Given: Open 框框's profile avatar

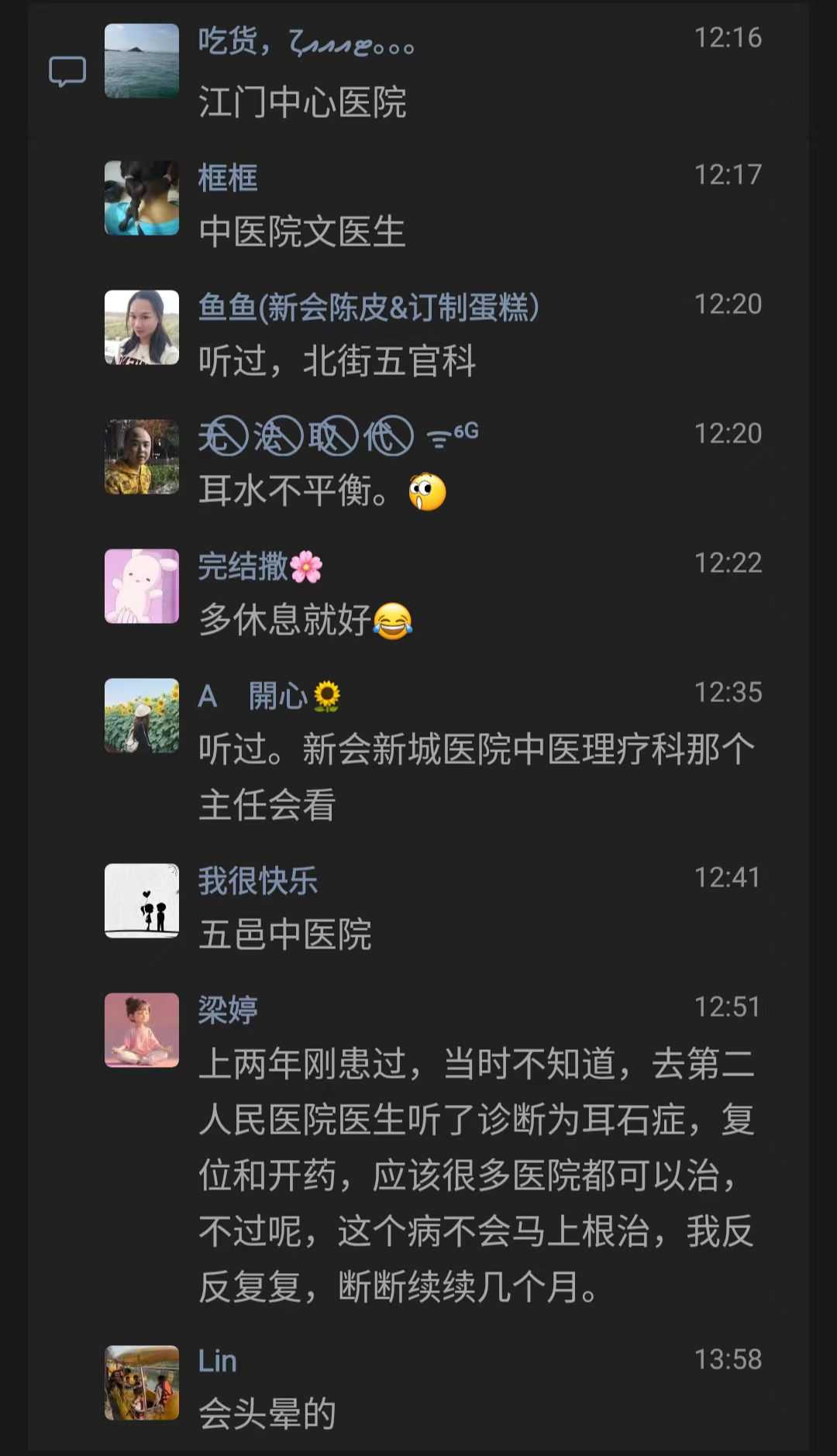Looking at the screenshot, I should click(142, 198).
